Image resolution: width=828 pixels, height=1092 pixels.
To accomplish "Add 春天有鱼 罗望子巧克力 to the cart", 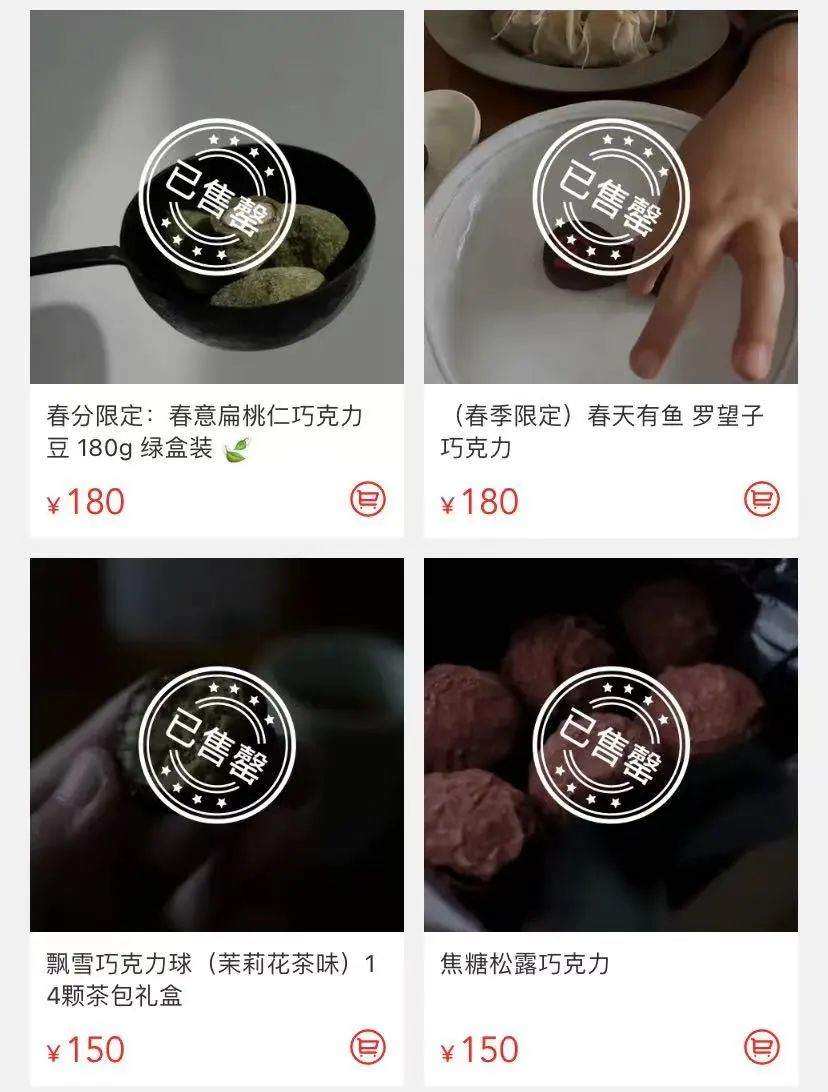I will click(762, 499).
